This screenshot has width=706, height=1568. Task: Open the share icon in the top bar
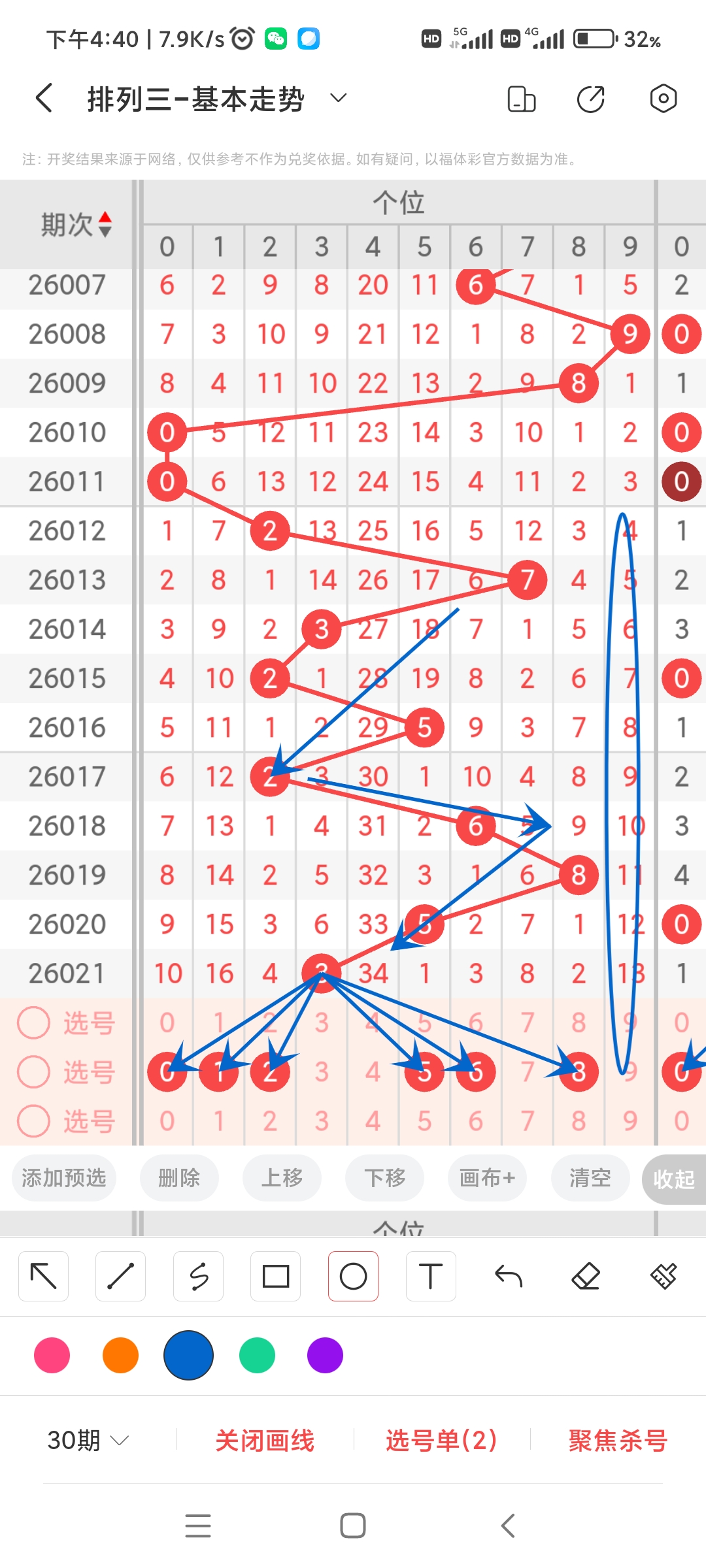pyautogui.click(x=590, y=99)
